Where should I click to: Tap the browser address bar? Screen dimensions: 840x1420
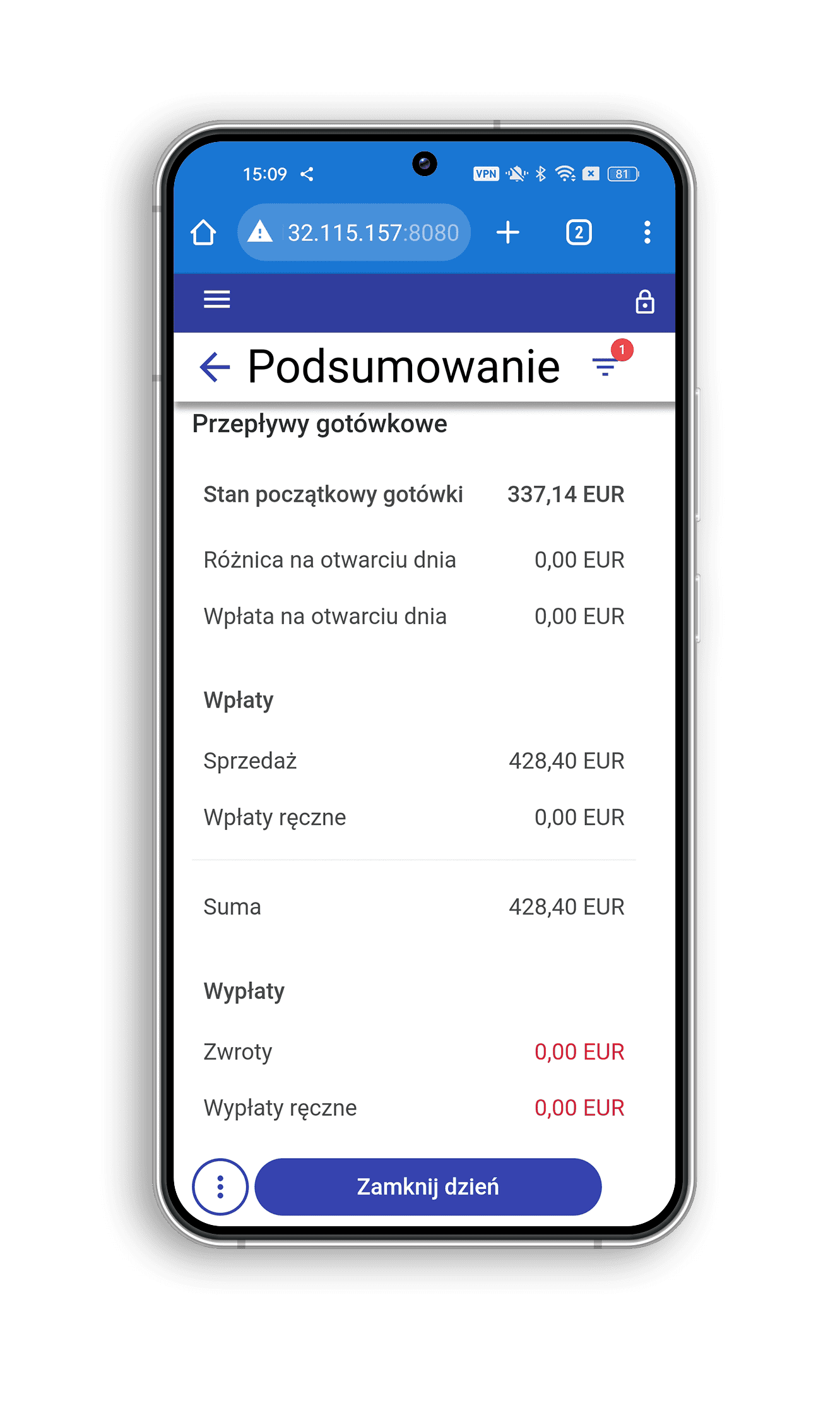coord(354,232)
